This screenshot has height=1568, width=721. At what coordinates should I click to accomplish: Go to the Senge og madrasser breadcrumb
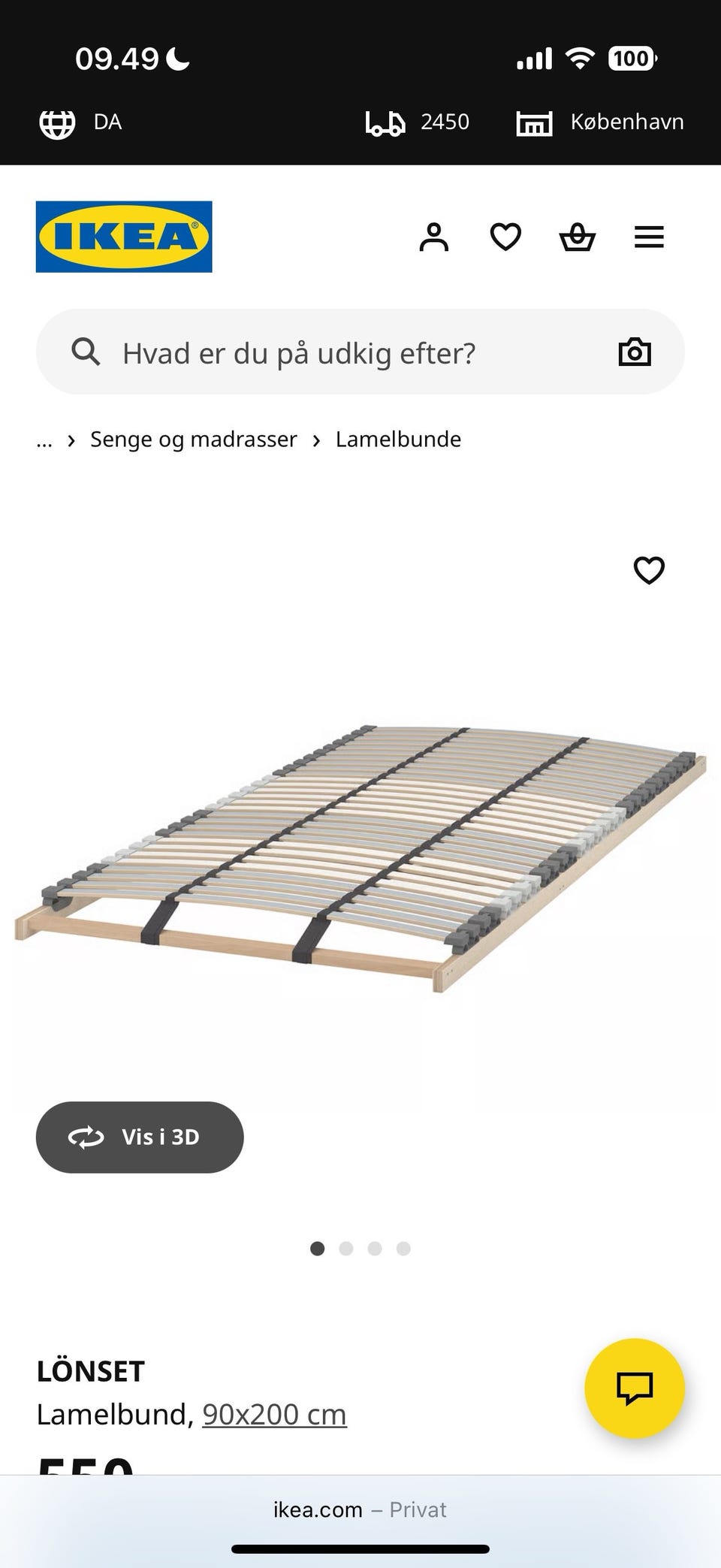[193, 439]
